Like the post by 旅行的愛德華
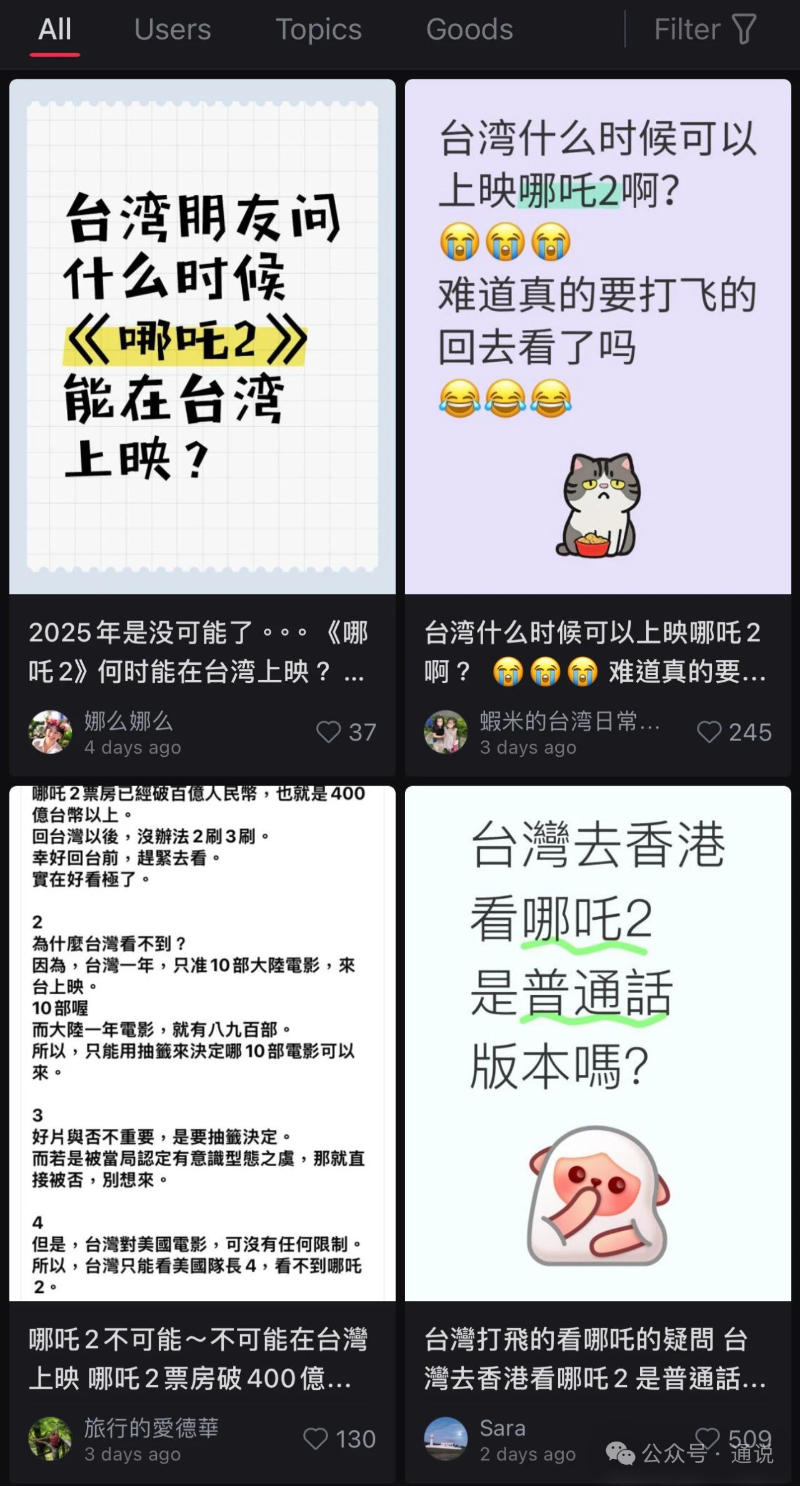Image resolution: width=800 pixels, height=1486 pixels. (316, 1438)
